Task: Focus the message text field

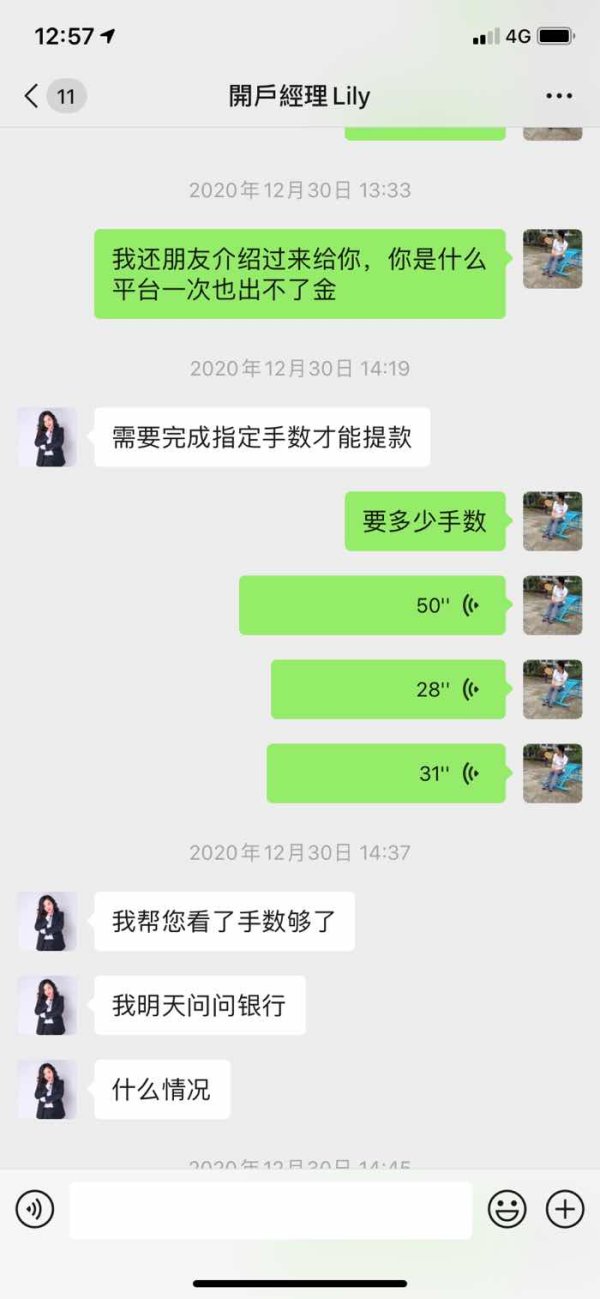Action: [x=270, y=1210]
